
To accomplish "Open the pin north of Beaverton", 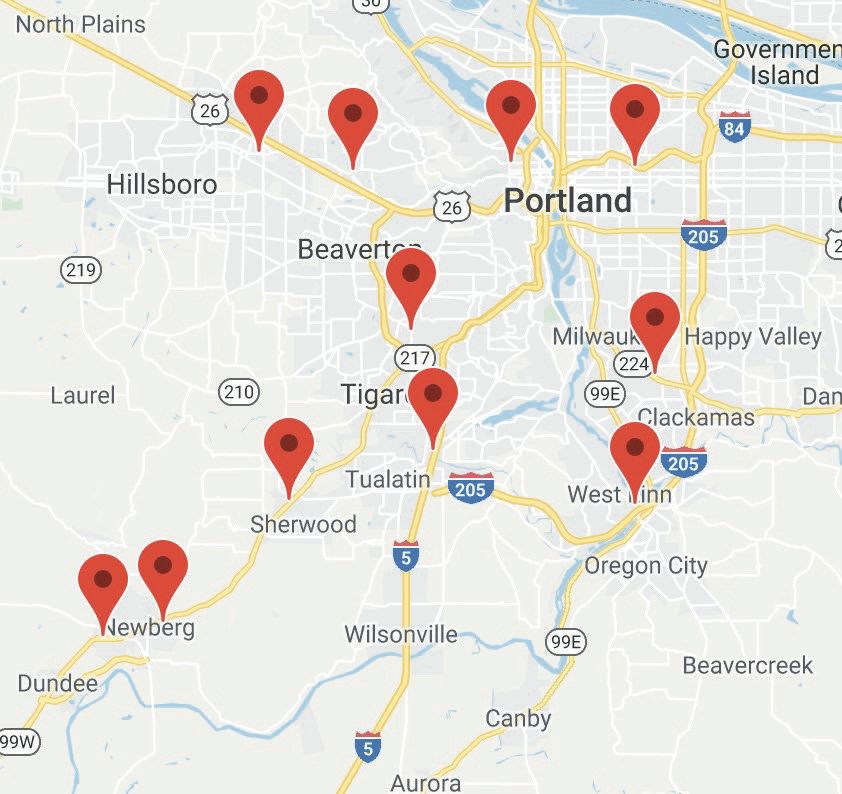I will coord(352,116).
